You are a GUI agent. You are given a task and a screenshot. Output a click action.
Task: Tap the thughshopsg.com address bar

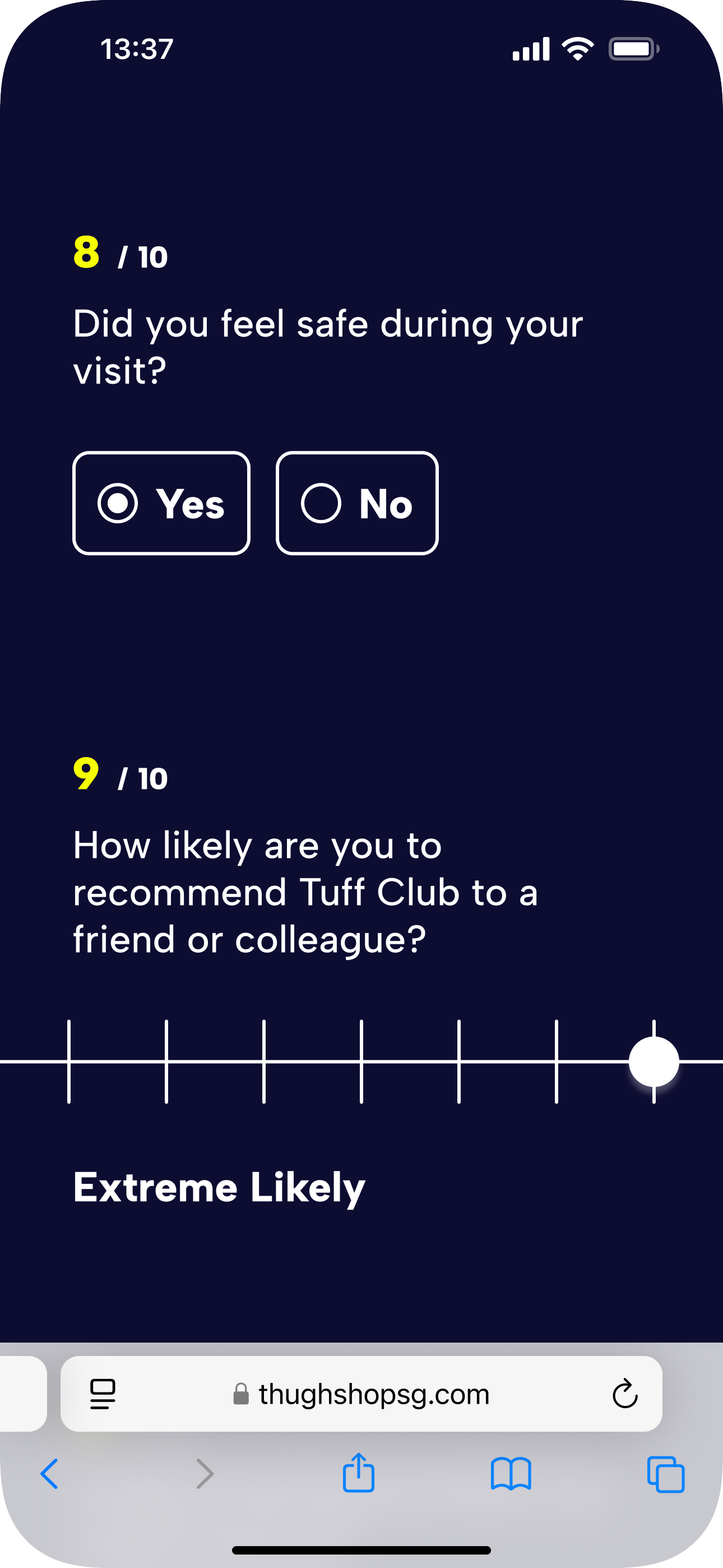[x=363, y=1394]
